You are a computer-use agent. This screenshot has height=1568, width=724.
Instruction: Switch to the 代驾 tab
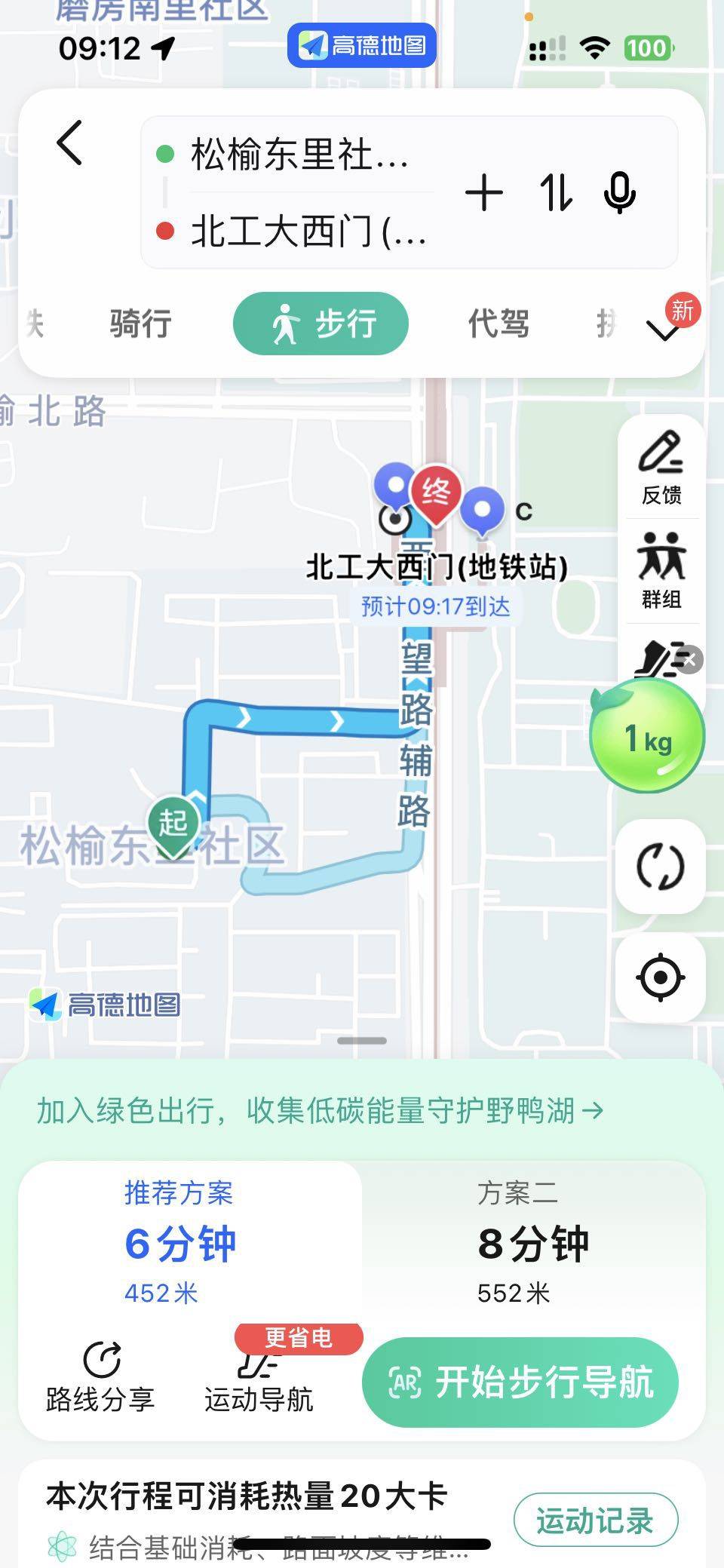[499, 324]
